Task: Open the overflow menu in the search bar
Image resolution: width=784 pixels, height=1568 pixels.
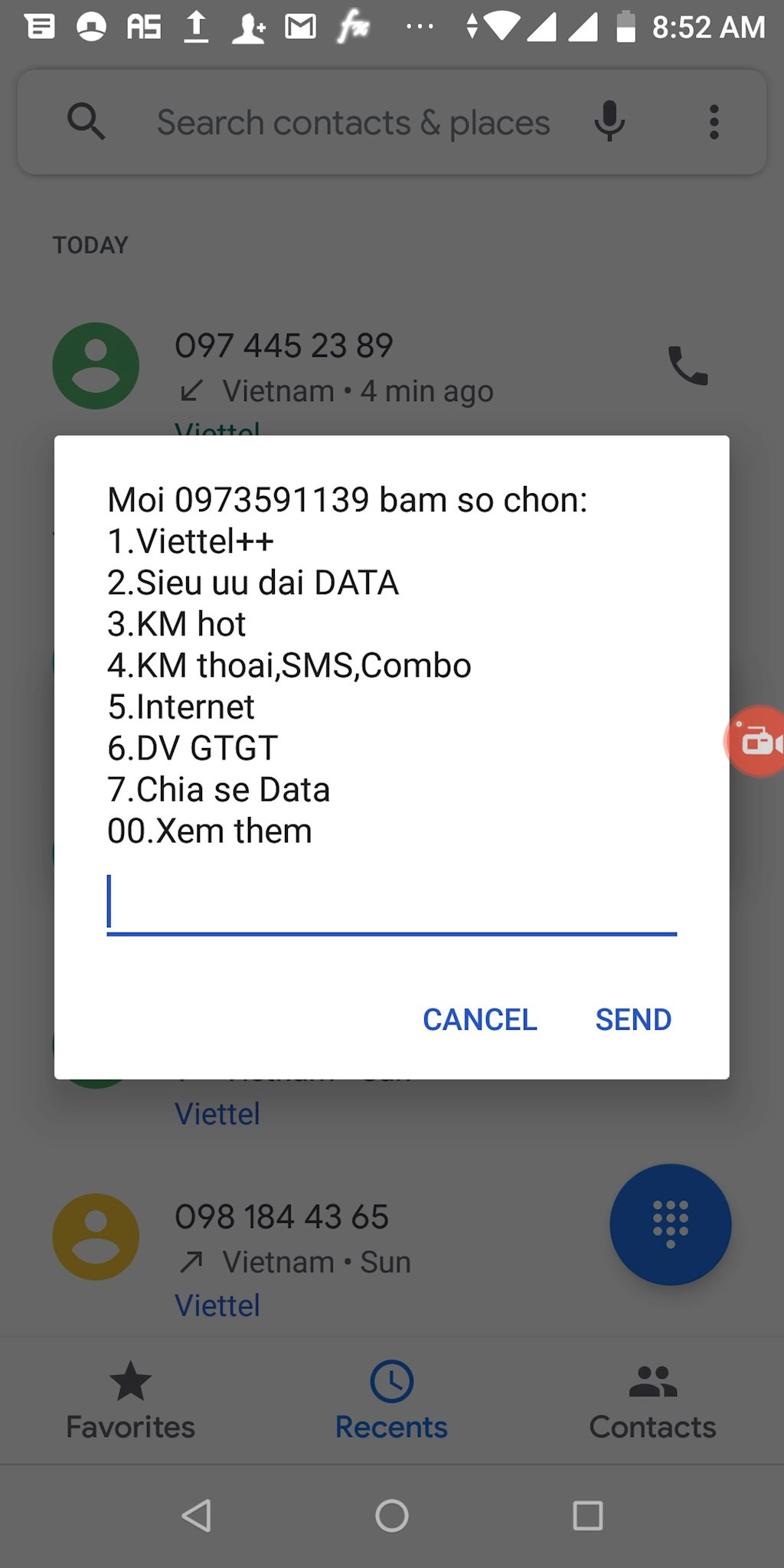Action: [714, 121]
